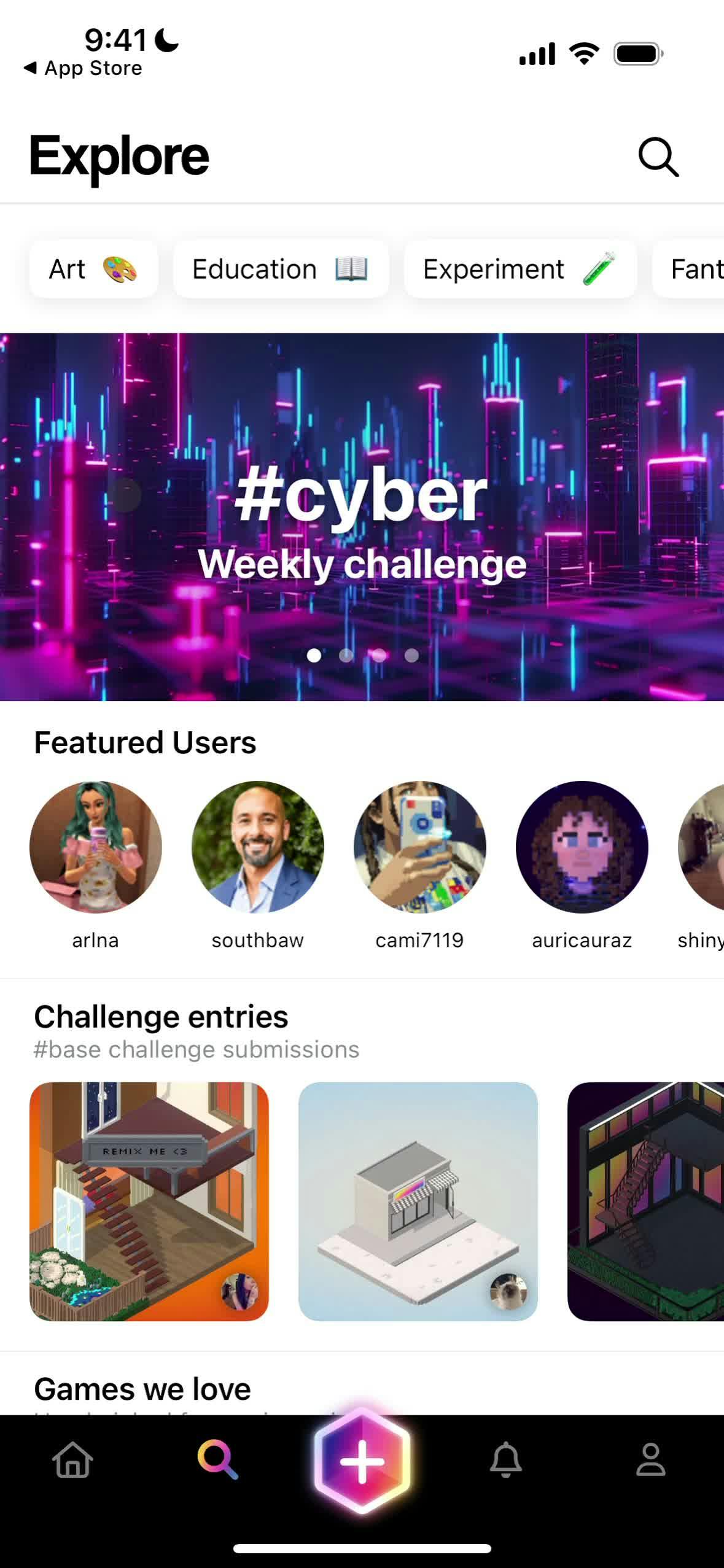Screen dimensions: 724x1568
Task: Create new content with the plus button
Action: click(x=362, y=1461)
